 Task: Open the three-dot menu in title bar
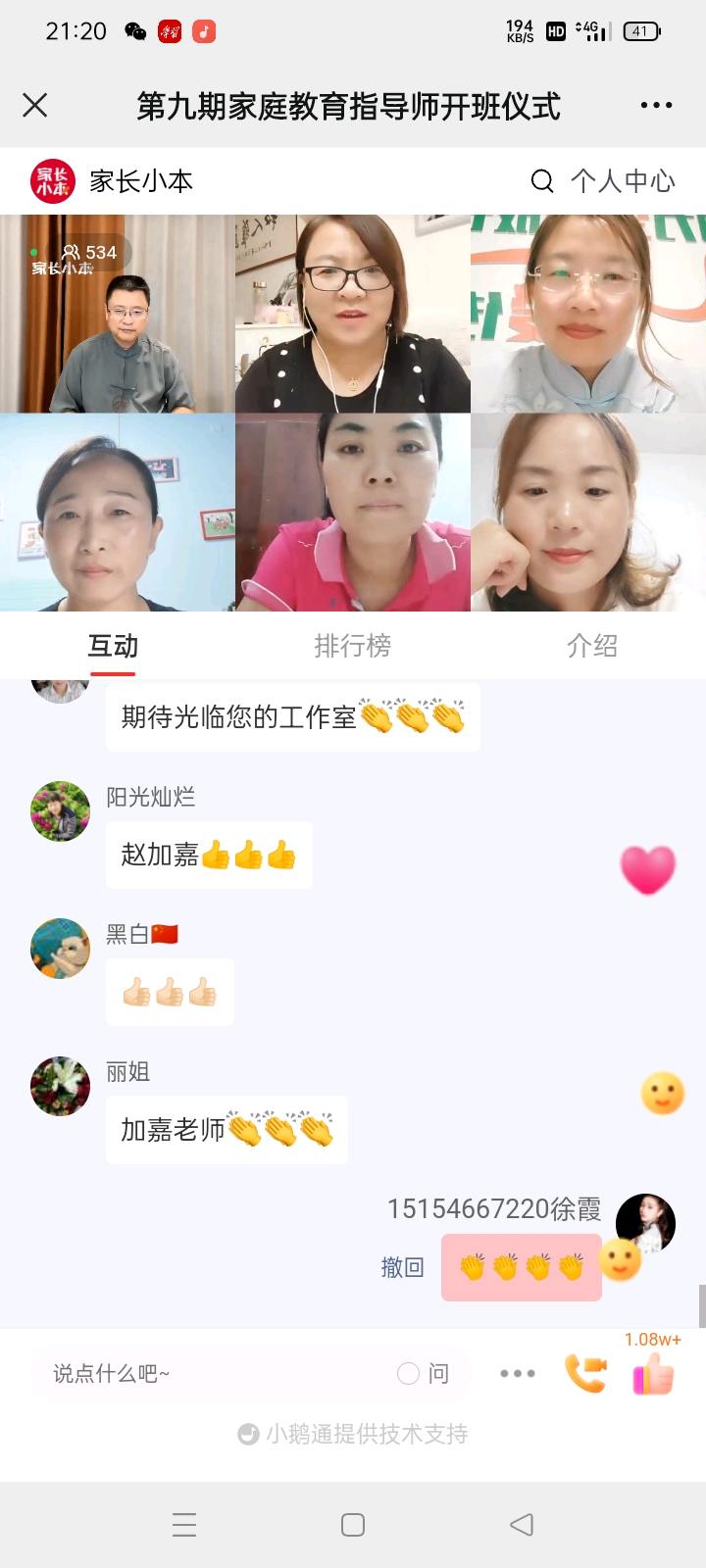(x=656, y=106)
